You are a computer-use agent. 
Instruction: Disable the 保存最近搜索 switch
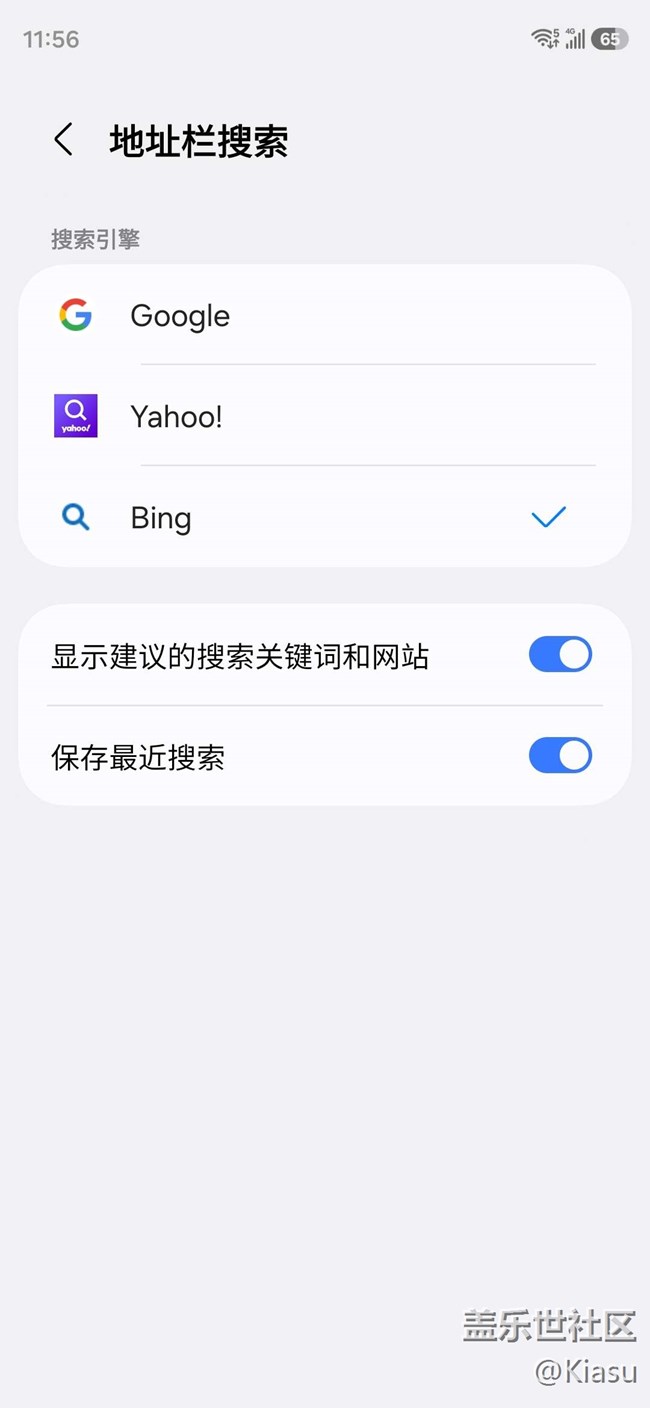click(x=559, y=756)
